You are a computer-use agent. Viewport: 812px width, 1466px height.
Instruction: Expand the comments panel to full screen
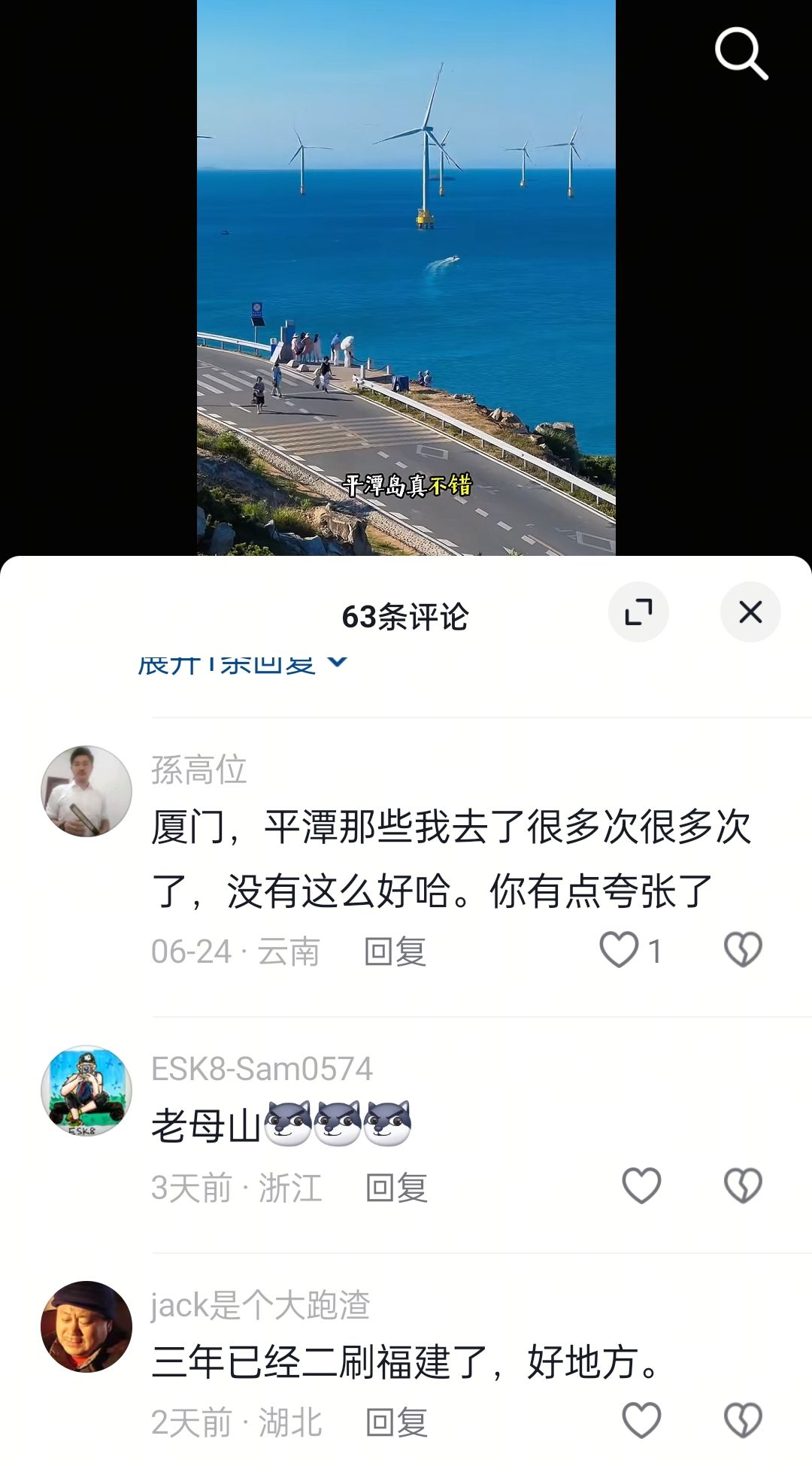638,612
